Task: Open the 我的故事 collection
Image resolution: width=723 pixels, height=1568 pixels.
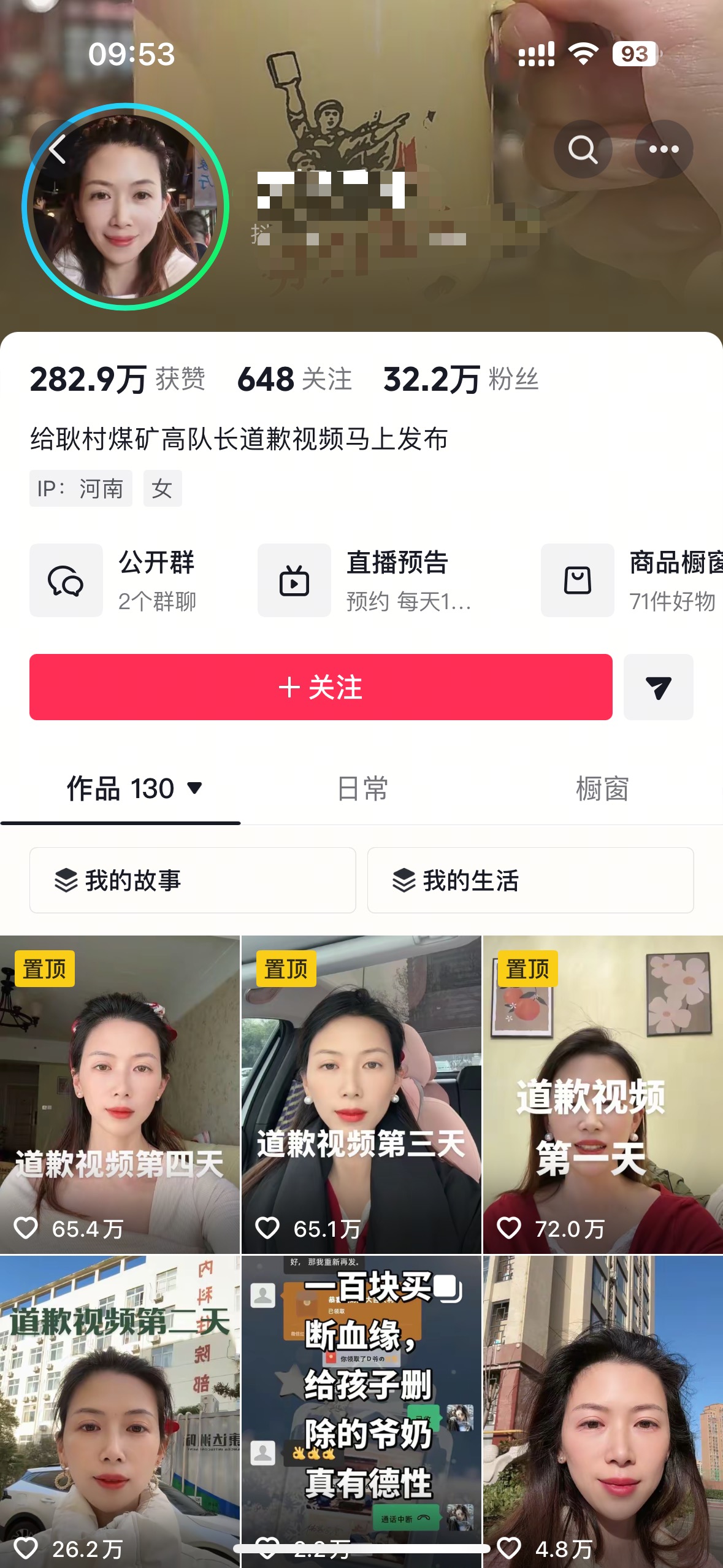Action: tap(193, 880)
